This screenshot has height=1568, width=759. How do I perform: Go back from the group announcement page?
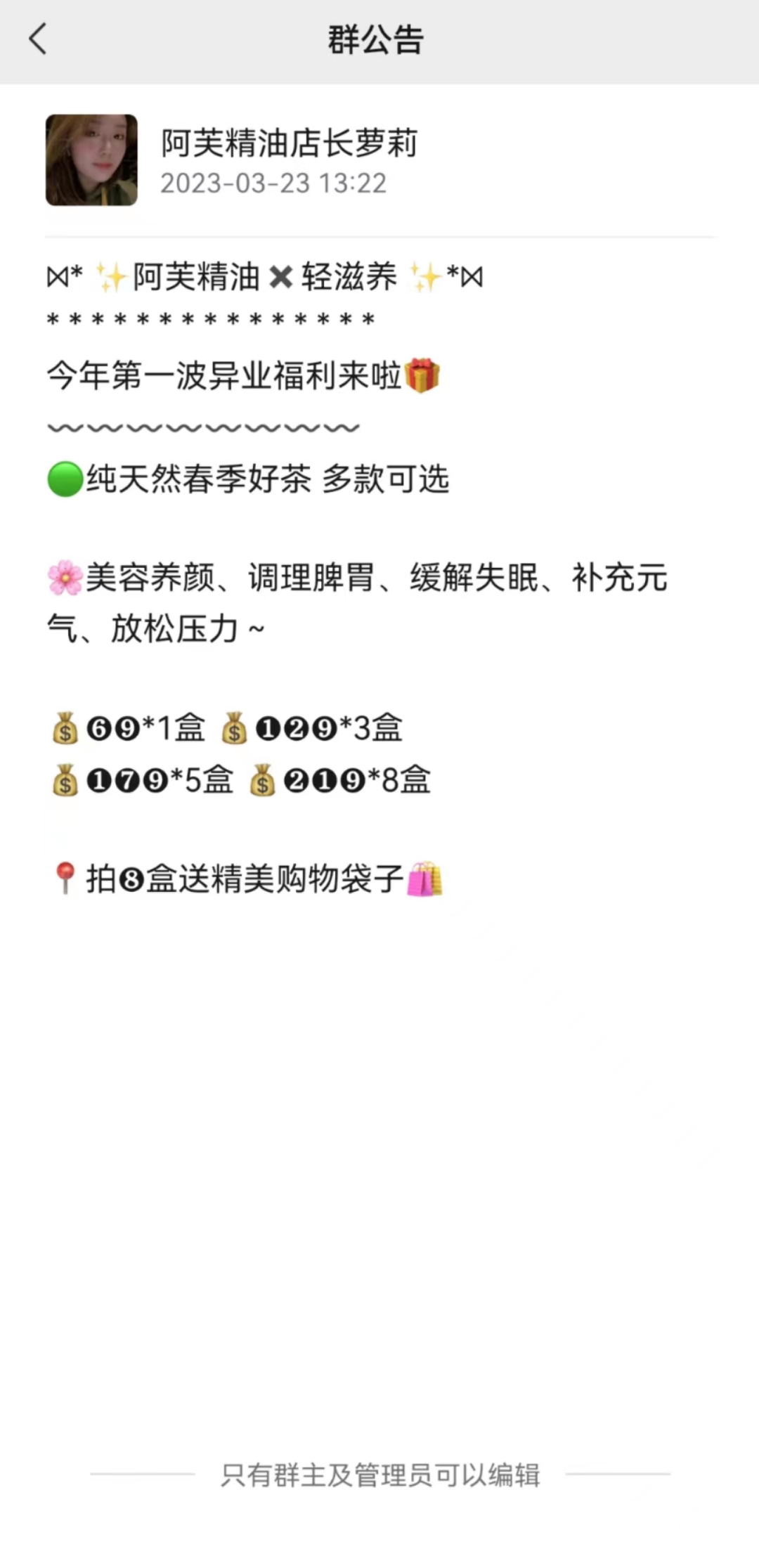(38, 39)
